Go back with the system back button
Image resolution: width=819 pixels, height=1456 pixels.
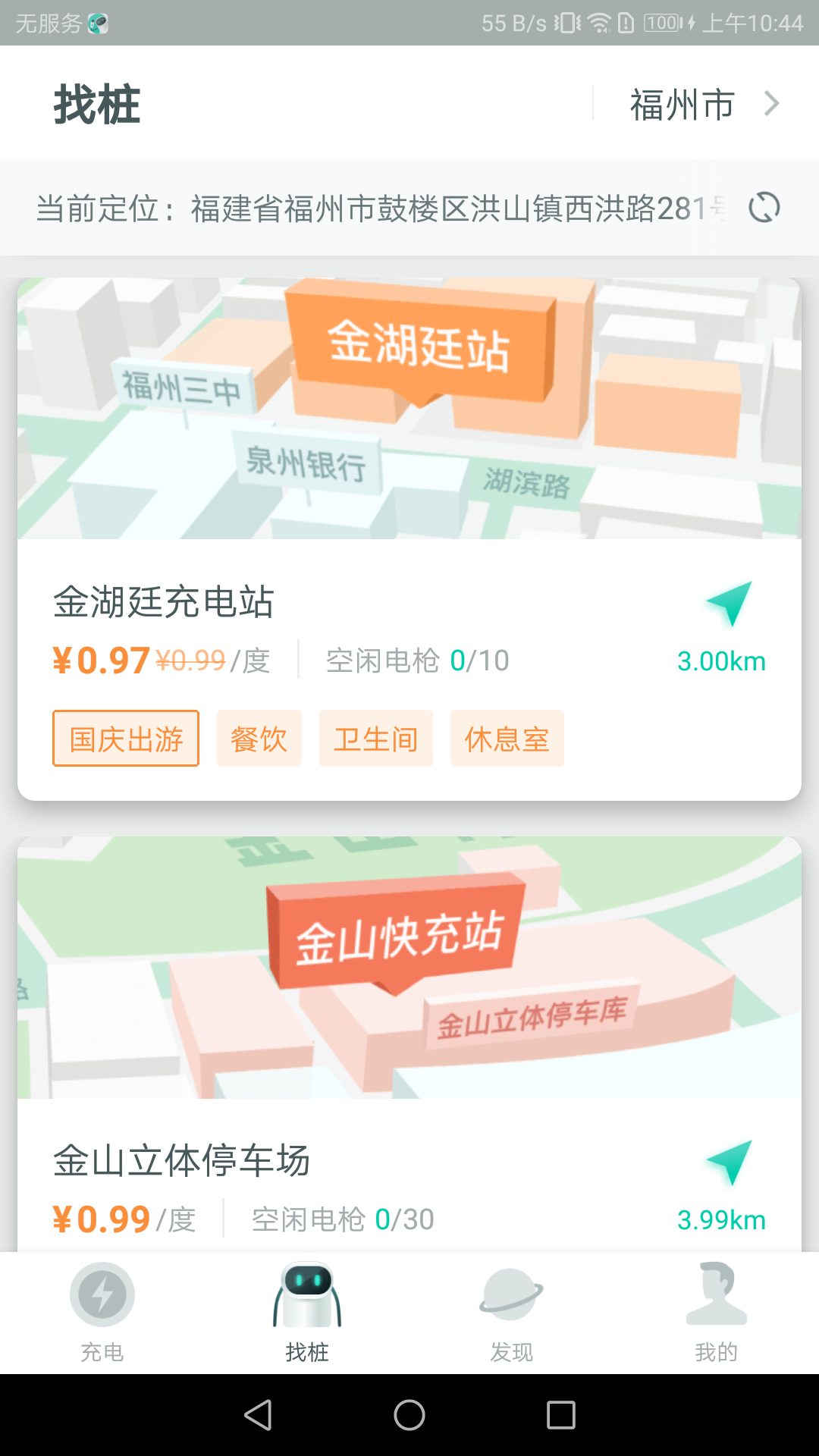tap(258, 1415)
